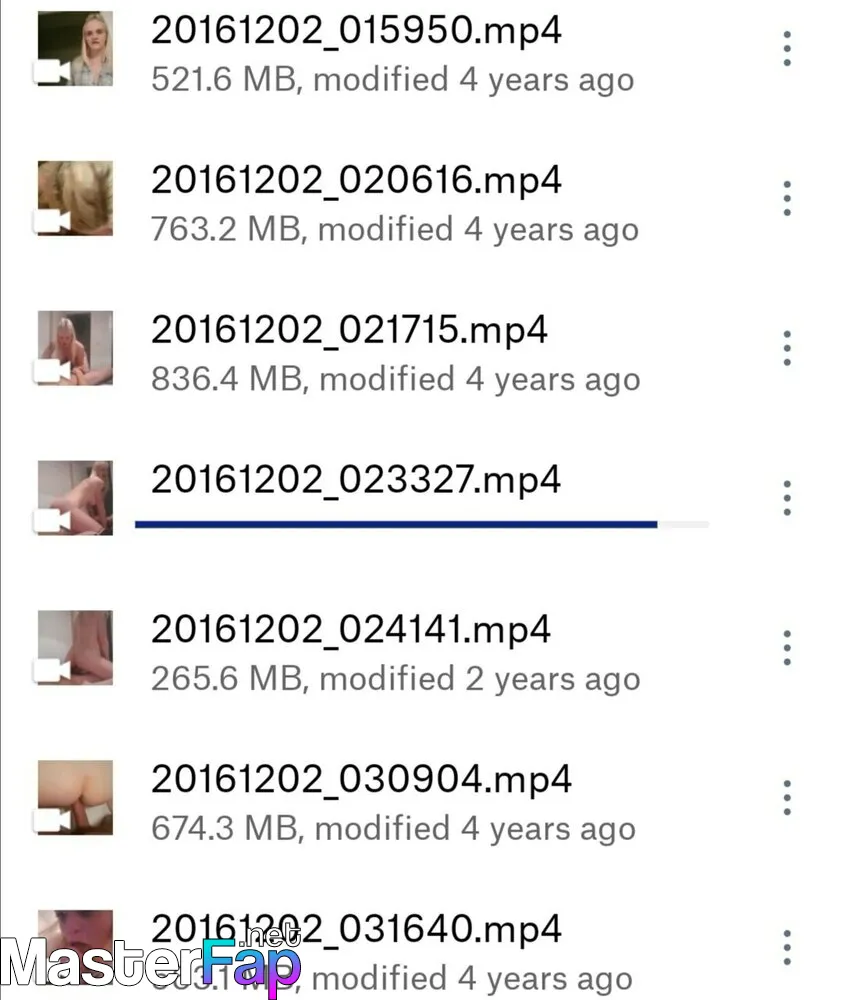843x1000 pixels.
Task: Open file 20161202_021715.mp4
Action: [x=350, y=331]
